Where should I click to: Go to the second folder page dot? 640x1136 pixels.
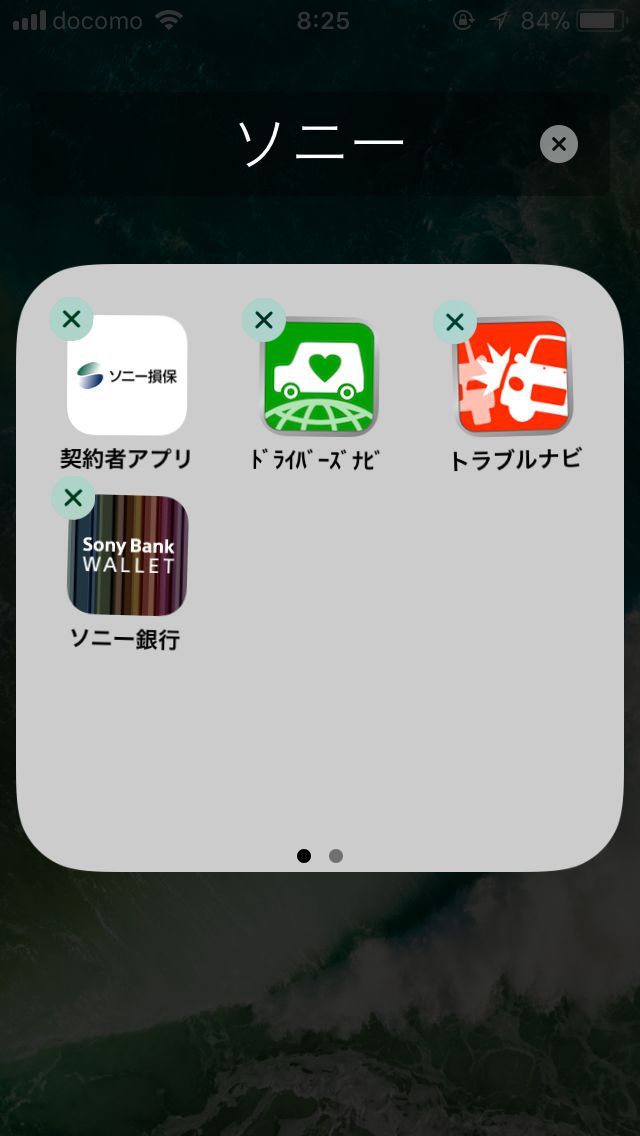point(336,856)
